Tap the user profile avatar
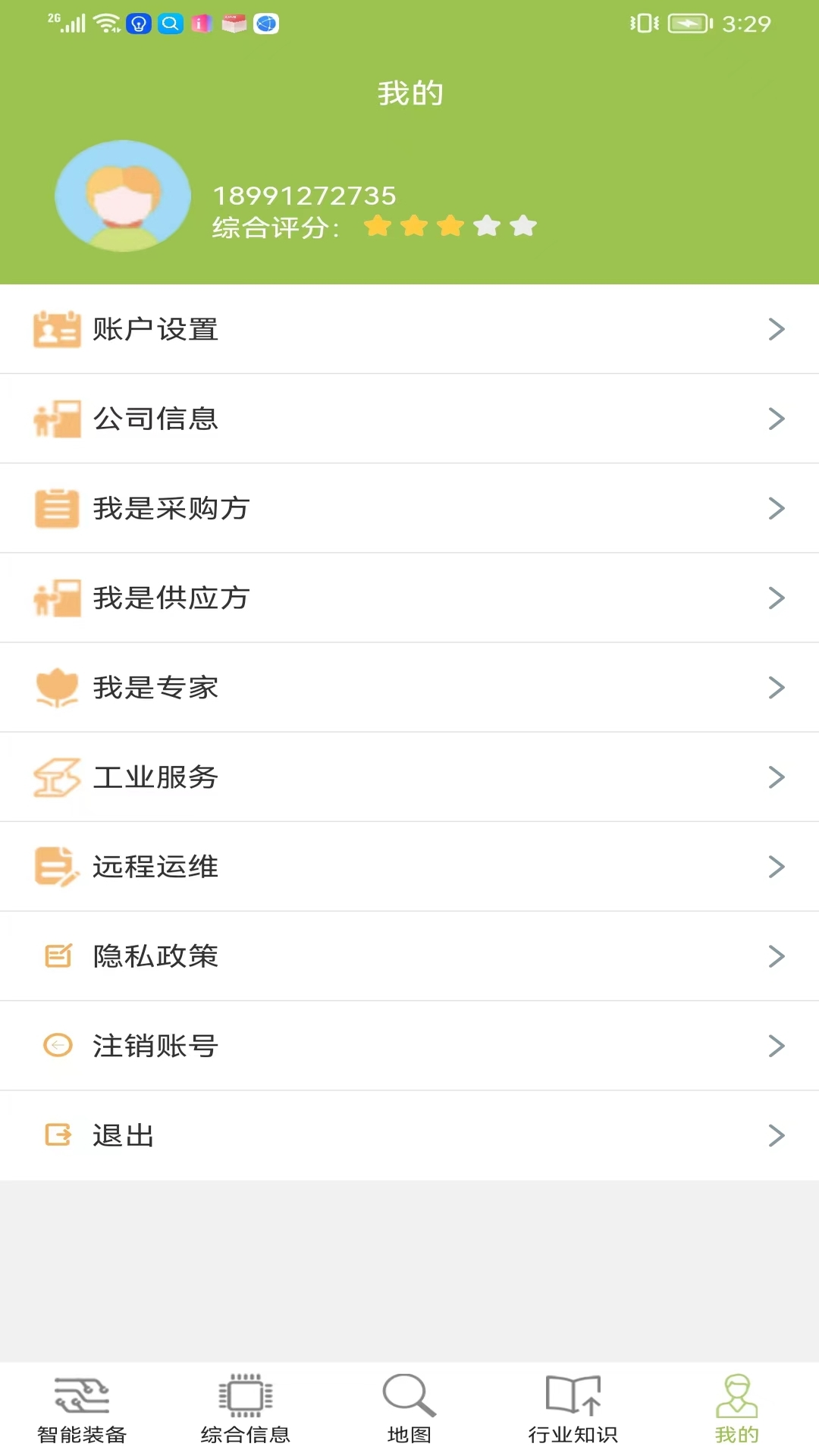Image resolution: width=819 pixels, height=1456 pixels. point(123,195)
